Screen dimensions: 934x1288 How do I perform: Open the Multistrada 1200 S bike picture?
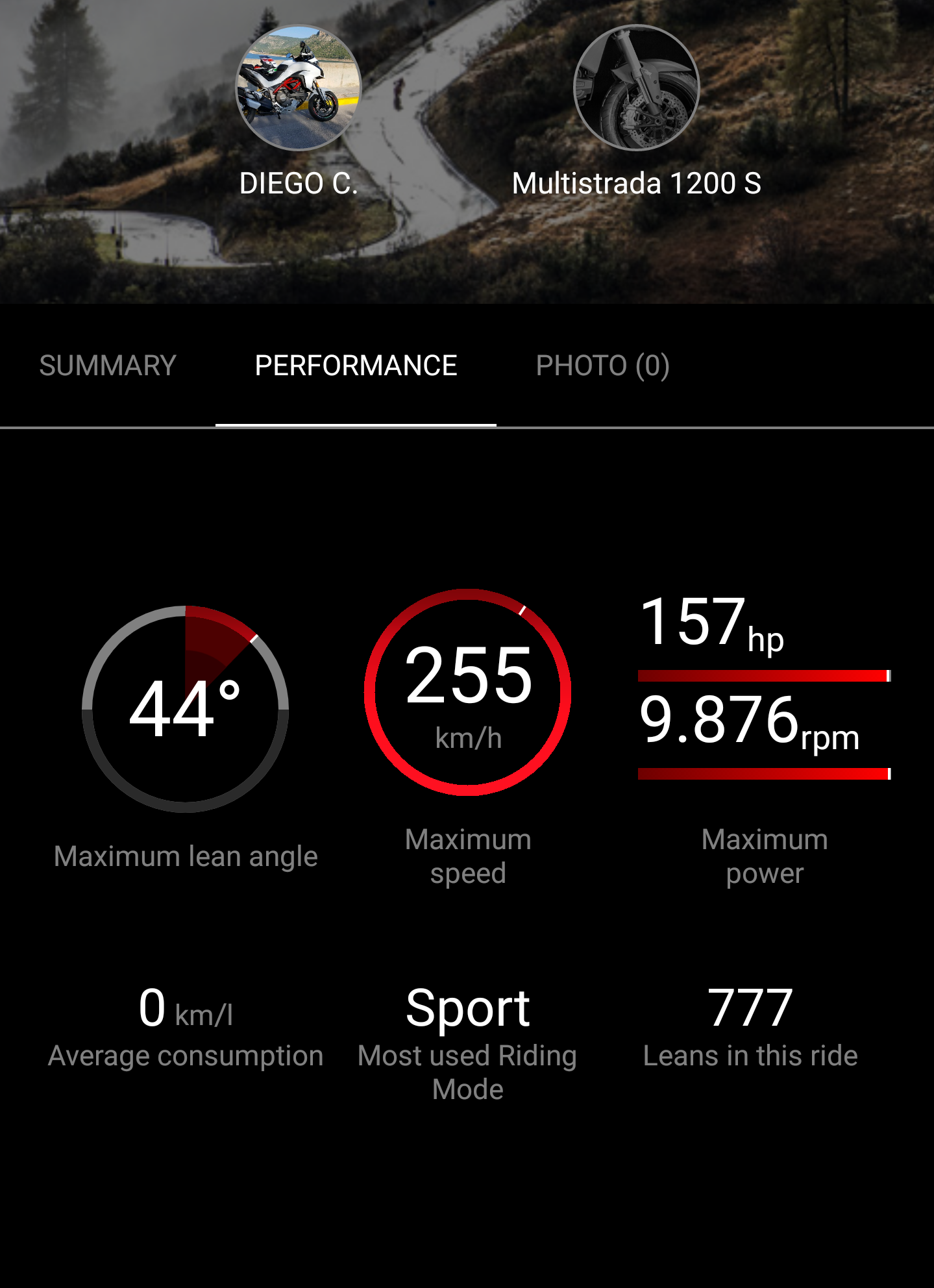[x=637, y=88]
